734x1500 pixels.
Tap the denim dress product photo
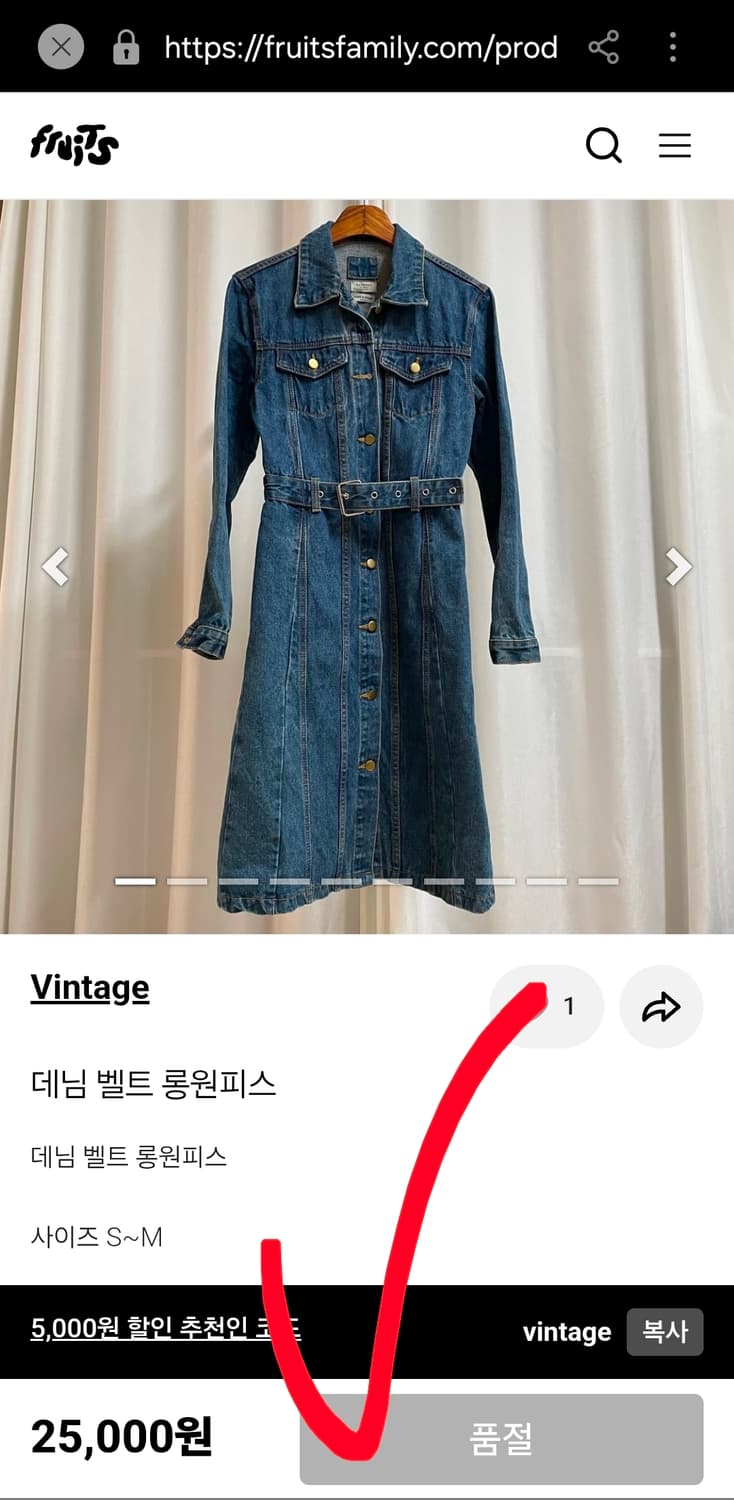367,550
